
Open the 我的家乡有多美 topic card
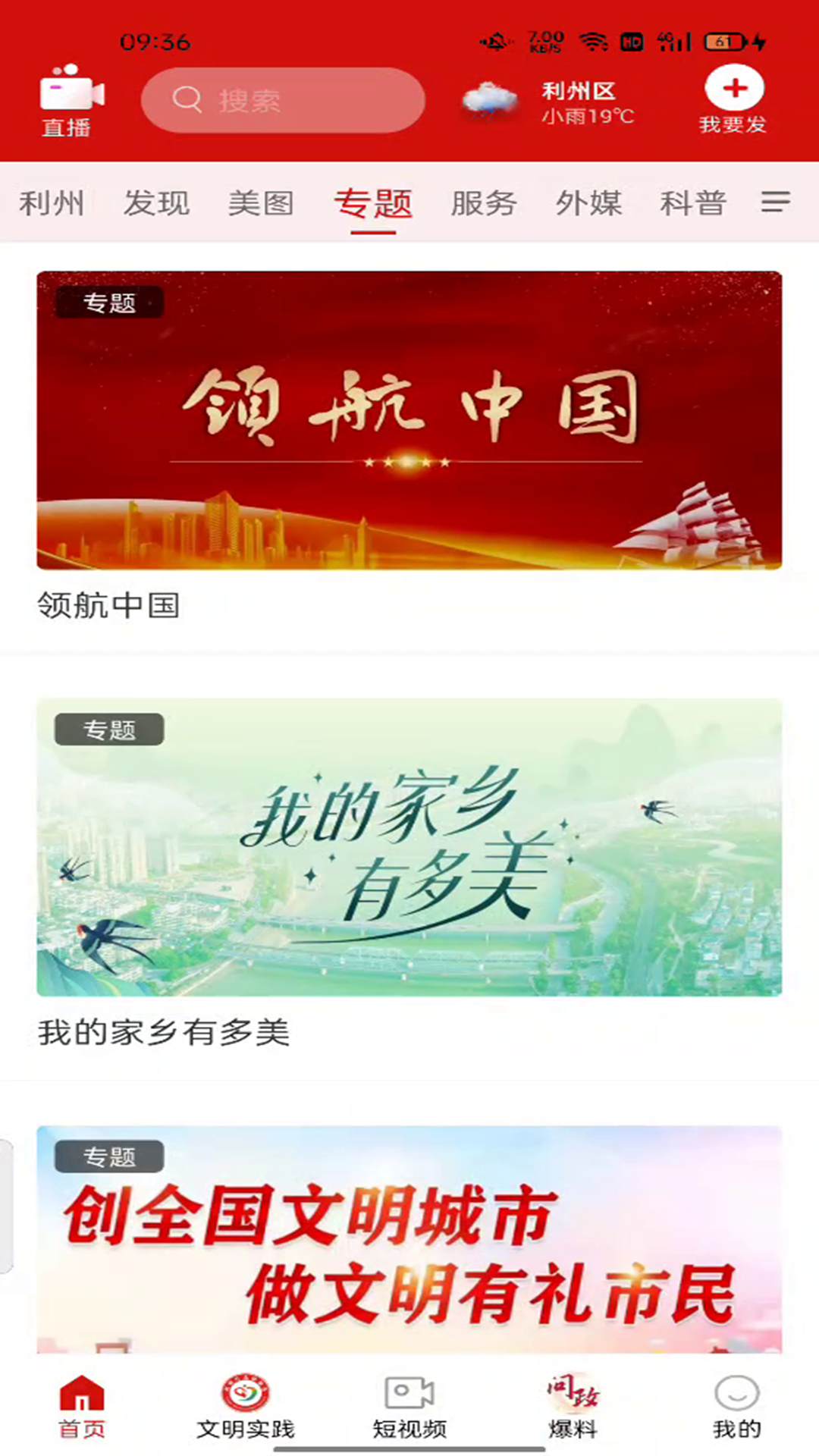(x=409, y=847)
